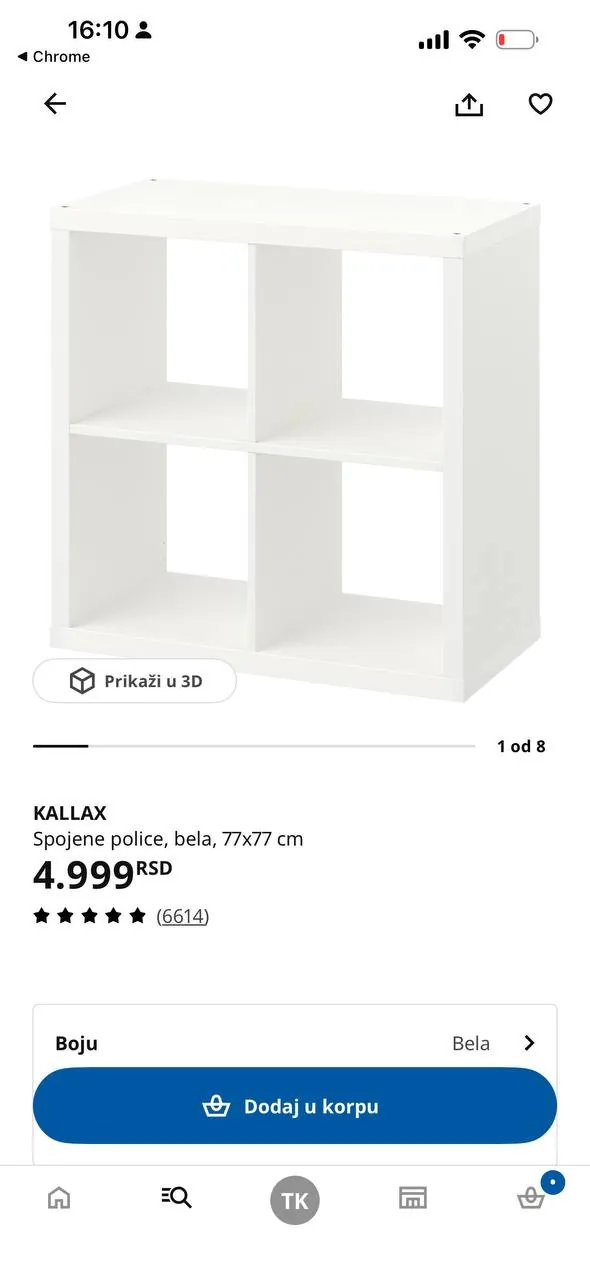Go back with the arrow icon
This screenshot has height=1280, width=590.
(55, 104)
